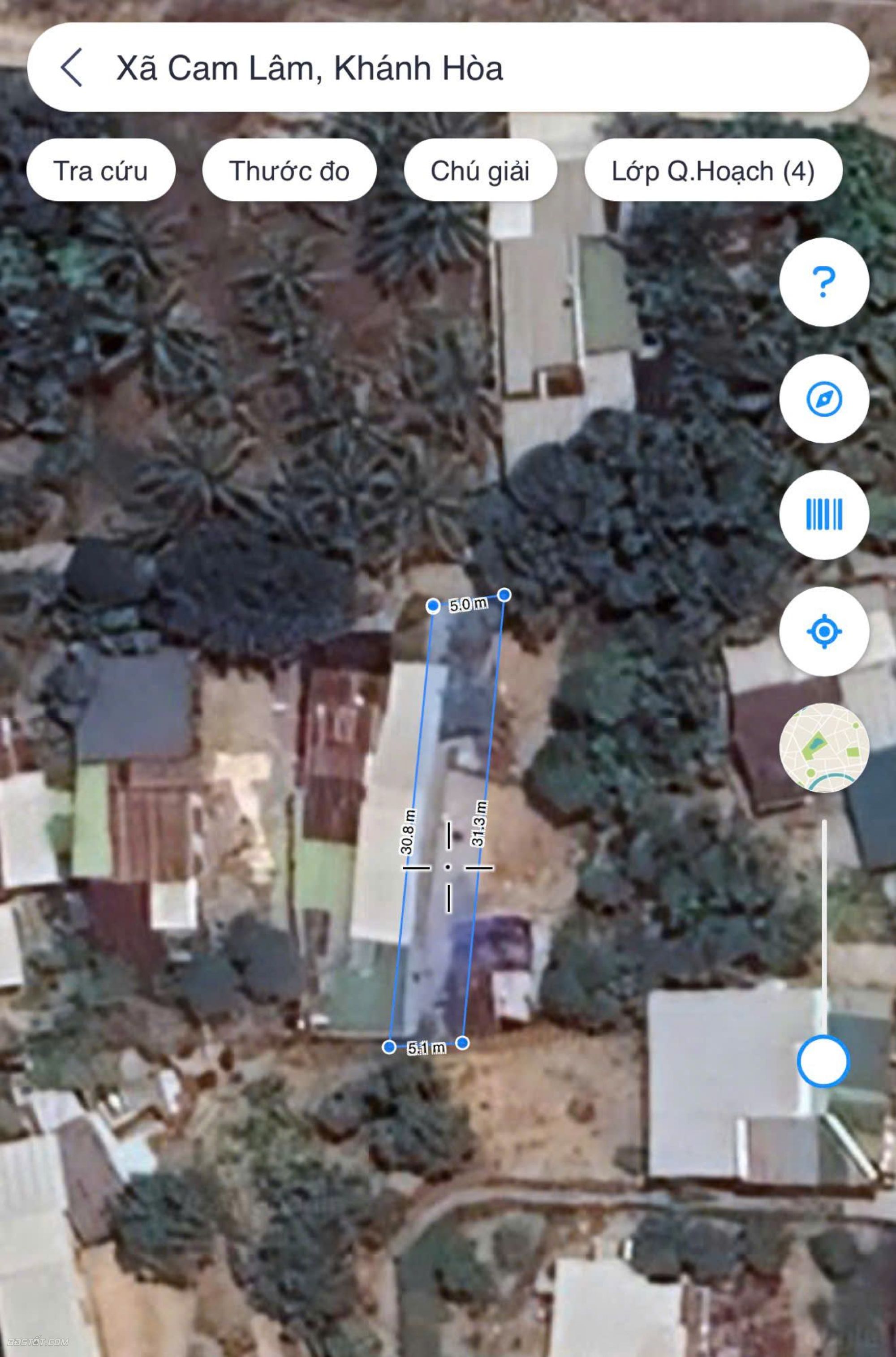Viewport: 896px width, 1357px height.
Task: Open the barcode-style stripes button
Action: pos(823,515)
